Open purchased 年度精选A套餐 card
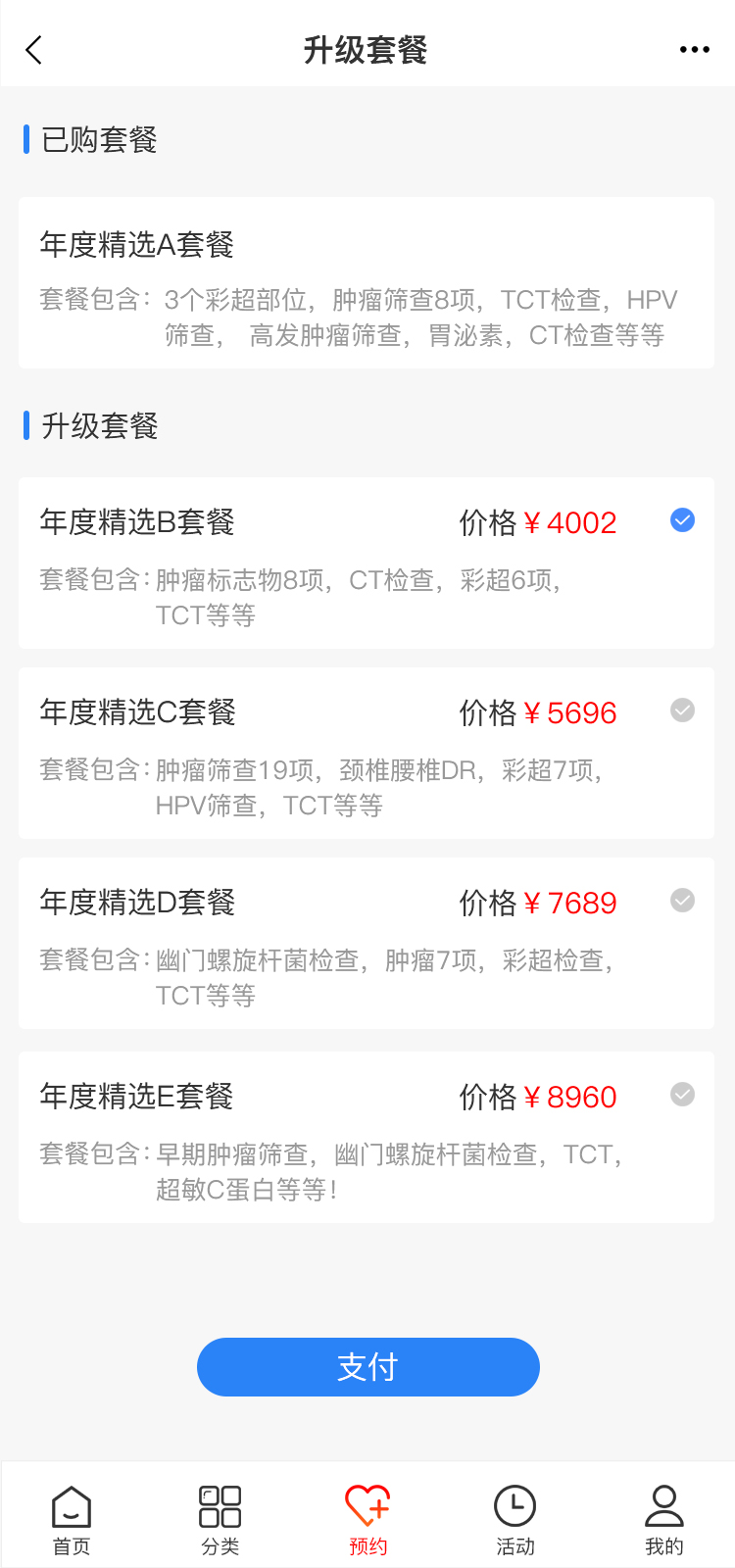Viewport: 735px width, 1568px height. click(x=367, y=283)
